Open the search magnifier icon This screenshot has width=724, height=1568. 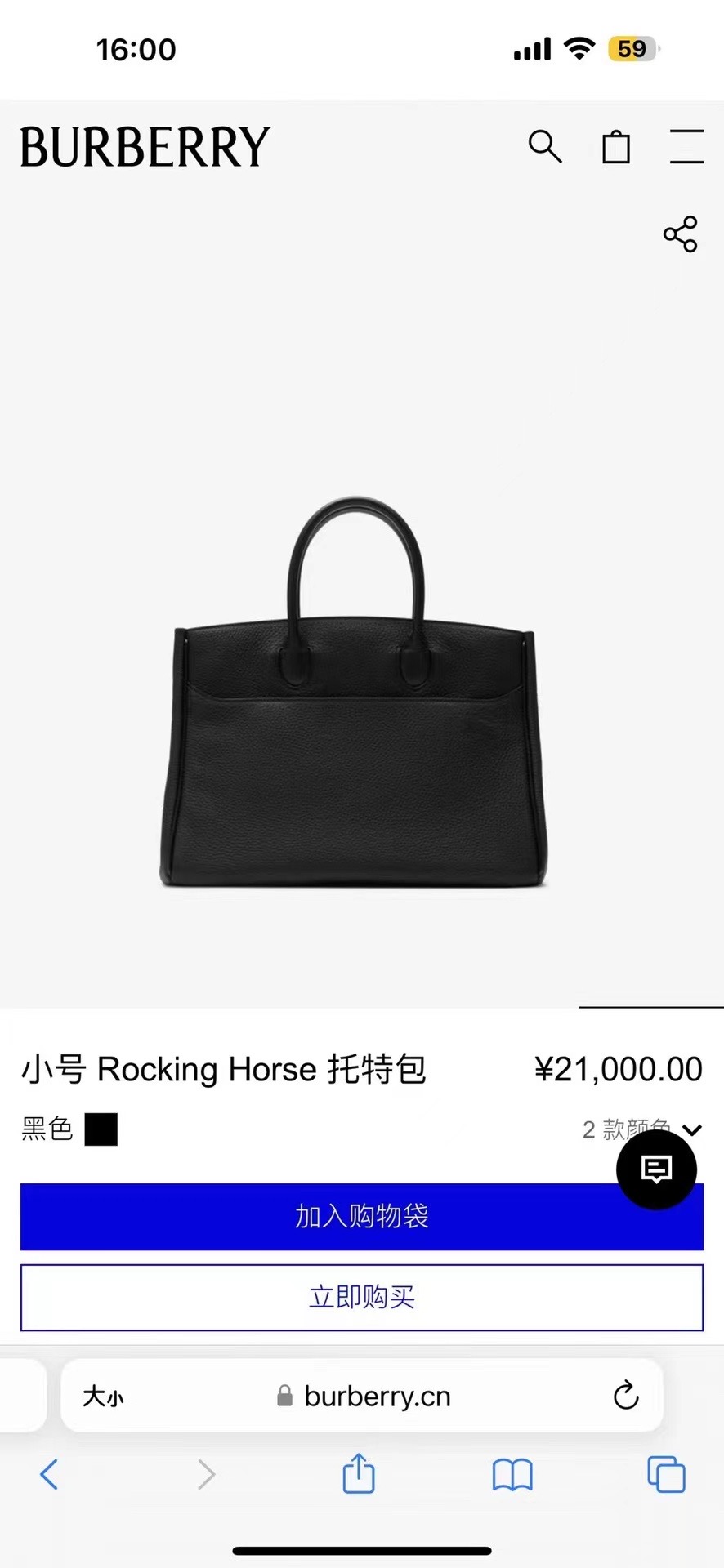pos(545,147)
